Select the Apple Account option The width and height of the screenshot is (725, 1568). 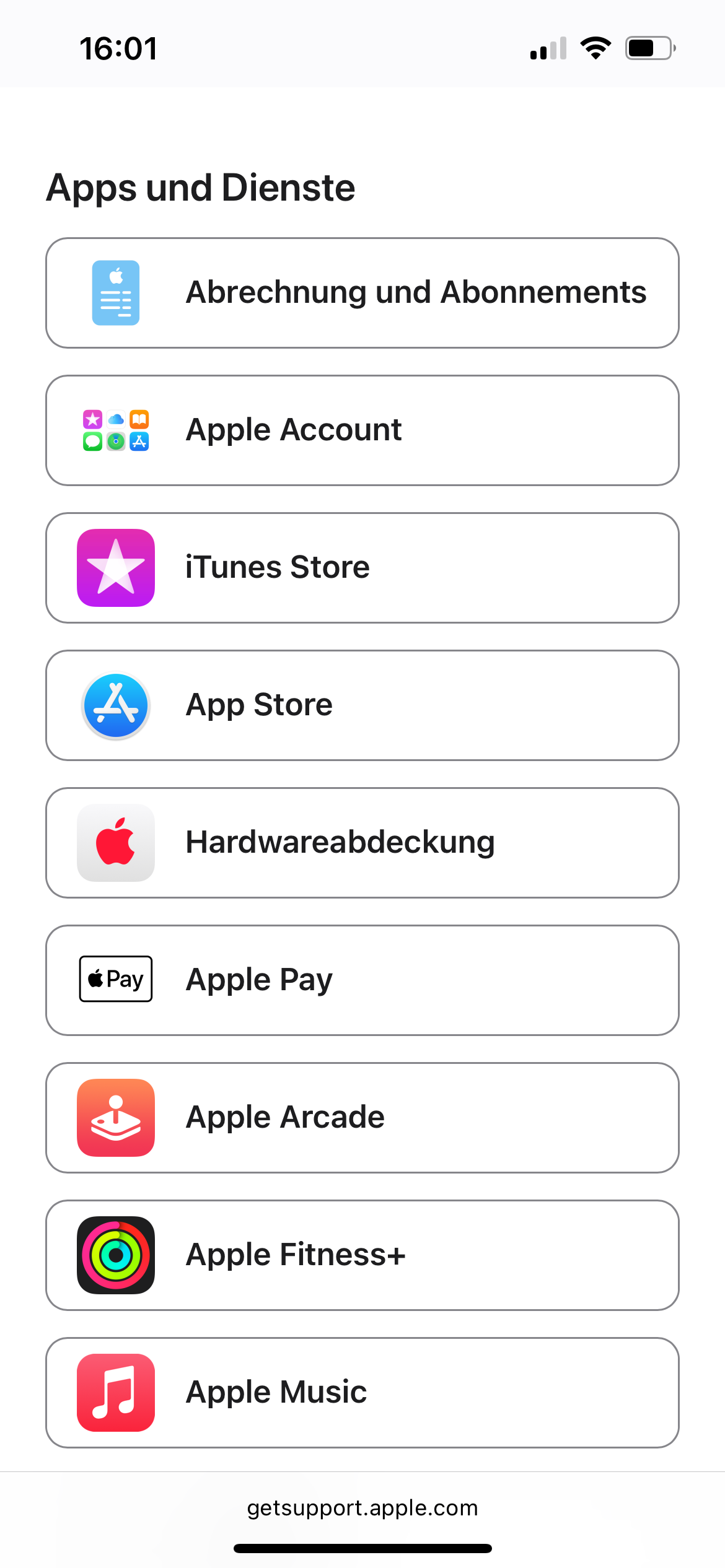pos(362,430)
